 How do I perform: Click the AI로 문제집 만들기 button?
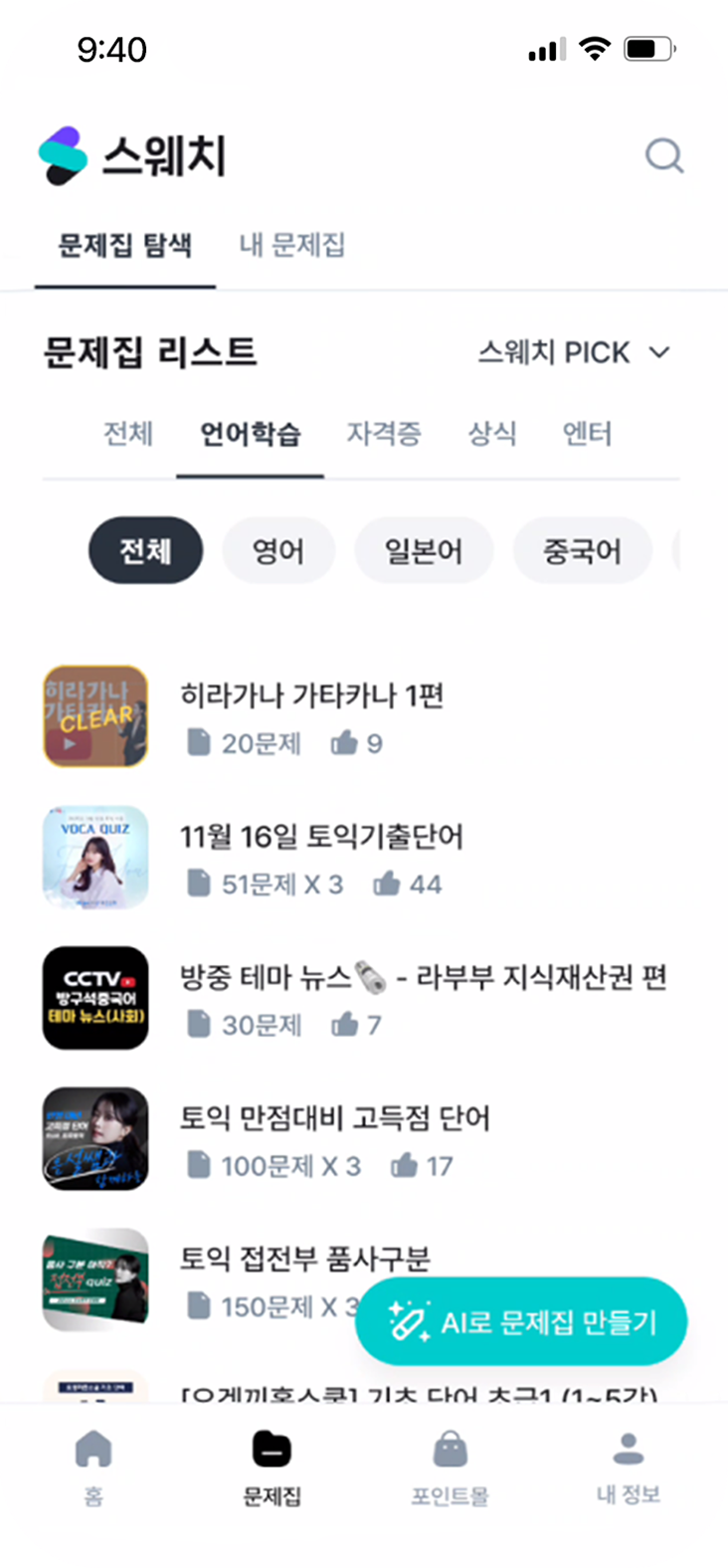tap(521, 1320)
